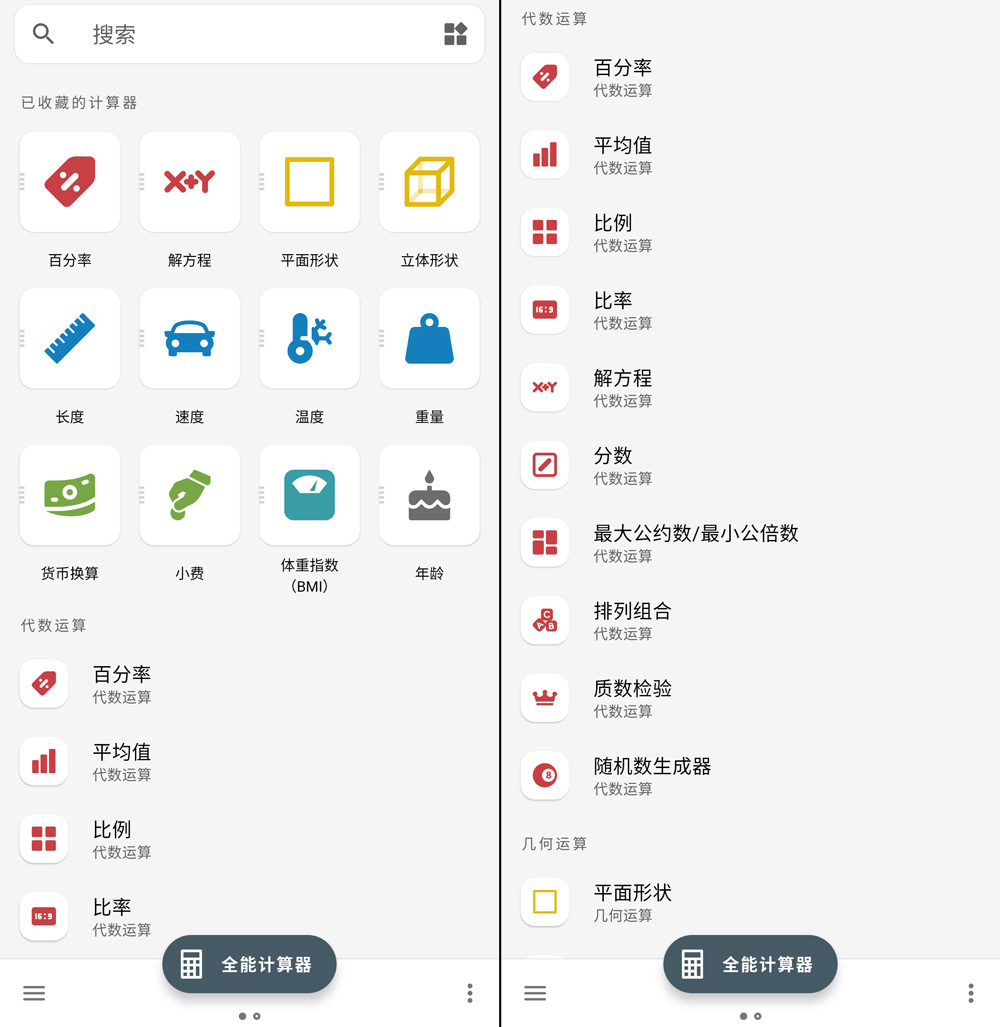Open 货币换算 currency converter

(x=70, y=495)
